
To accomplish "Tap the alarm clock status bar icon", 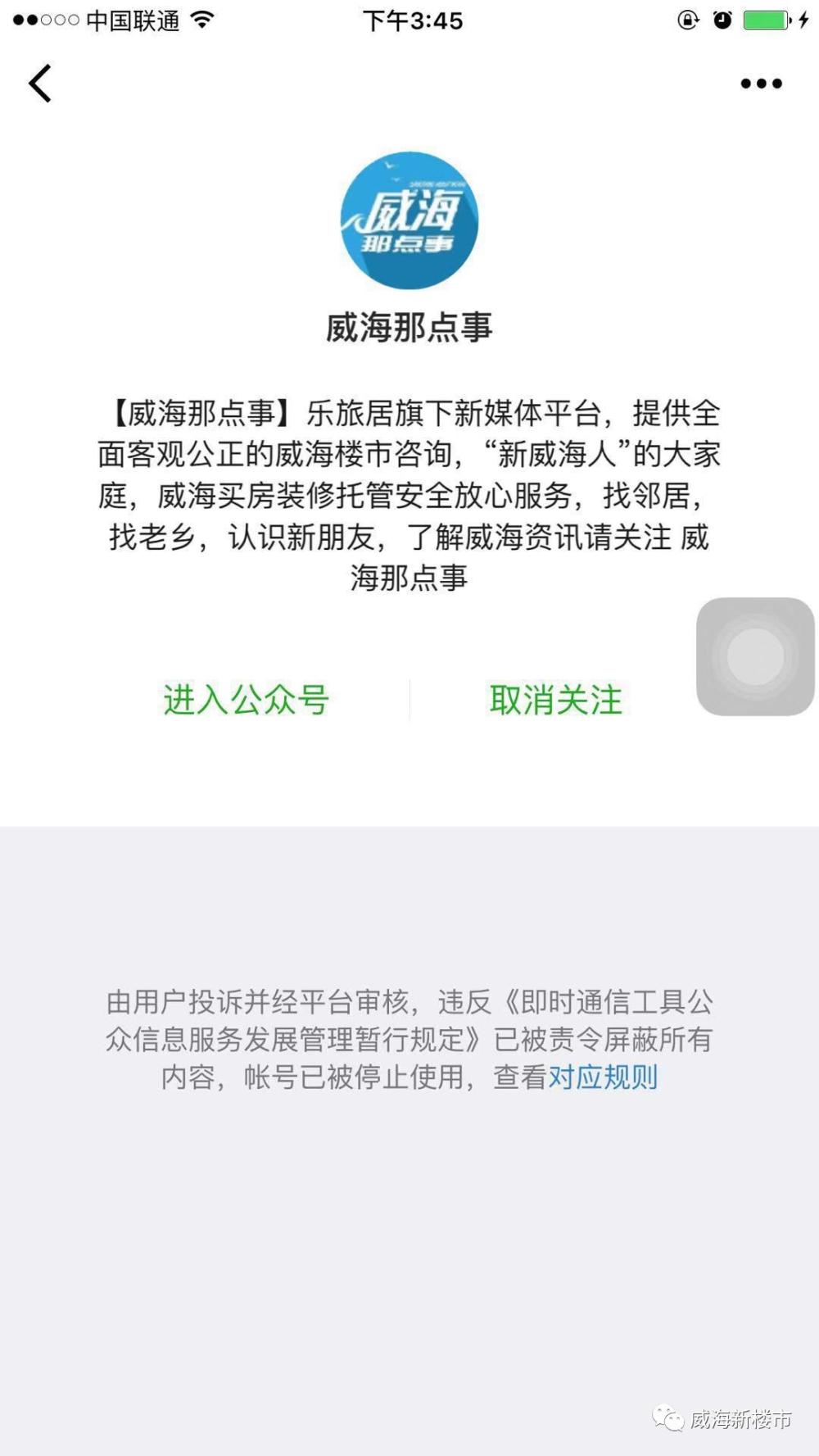I will (x=720, y=18).
